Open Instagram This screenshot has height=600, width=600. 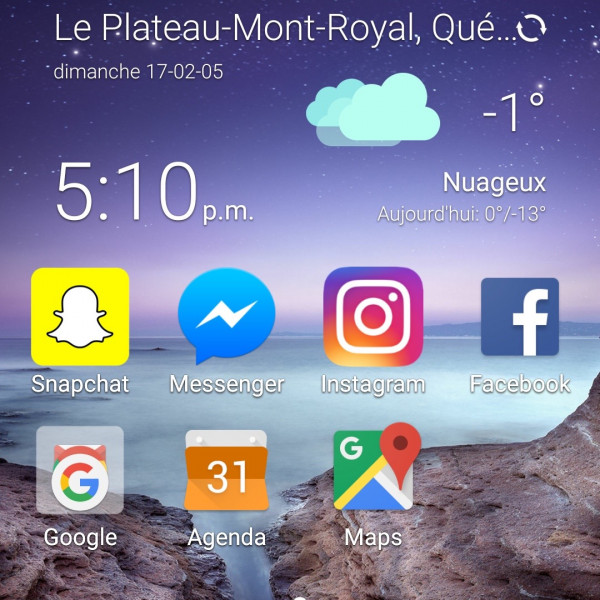tap(373, 317)
